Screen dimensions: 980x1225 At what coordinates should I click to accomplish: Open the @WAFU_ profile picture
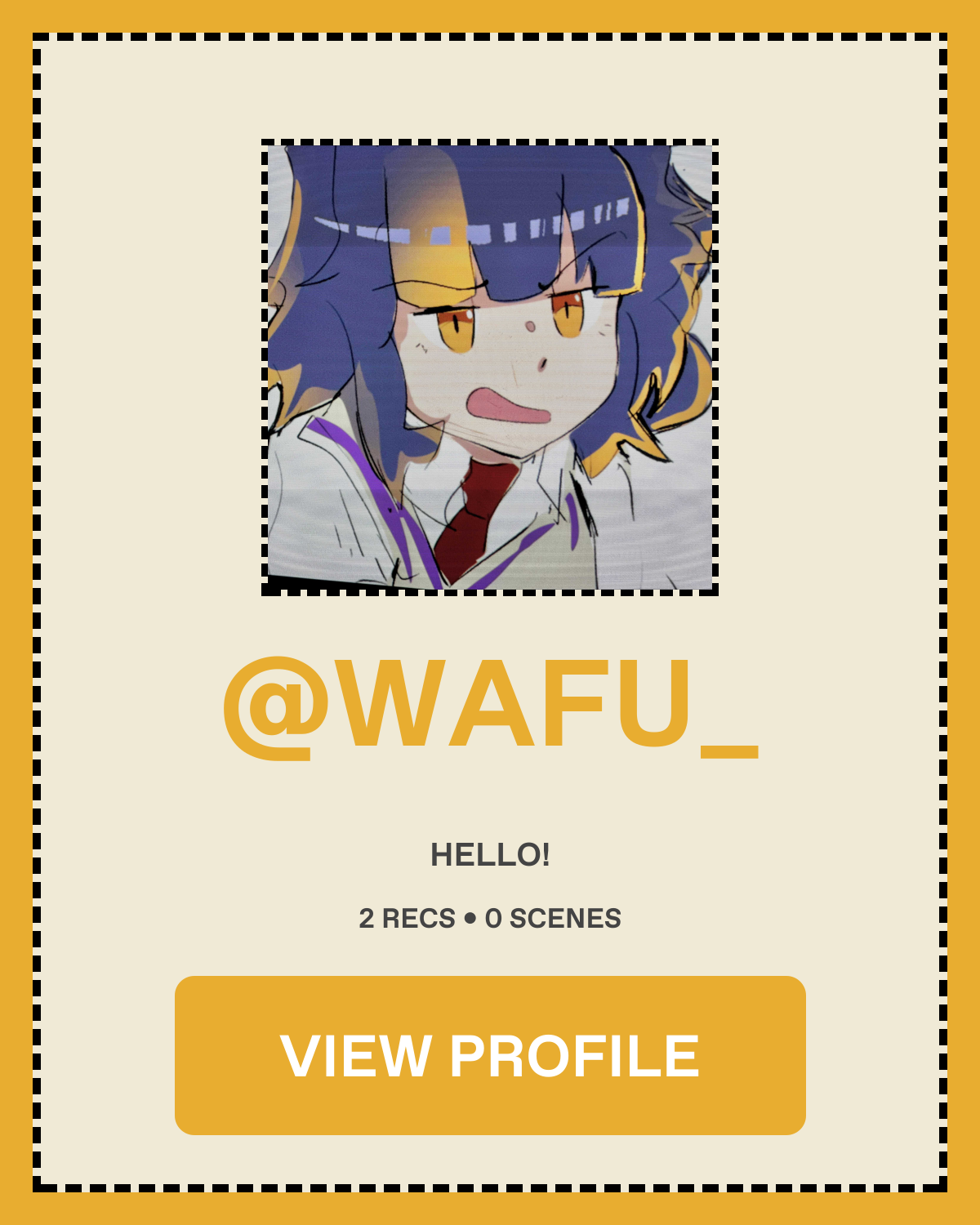tap(490, 367)
